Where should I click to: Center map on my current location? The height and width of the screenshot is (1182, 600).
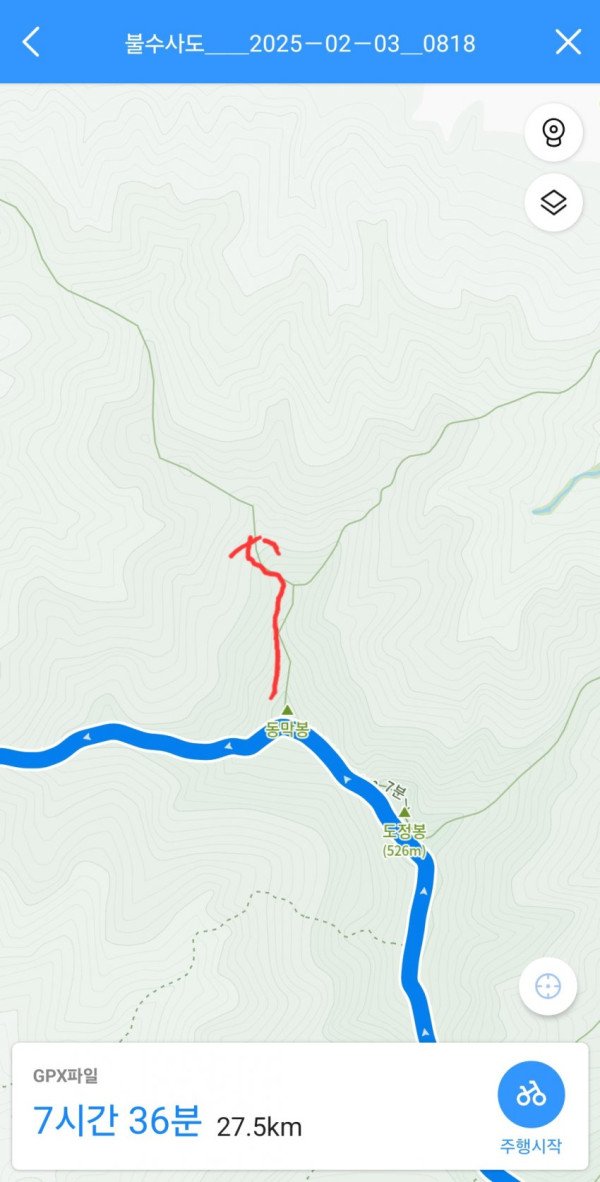[x=548, y=987]
